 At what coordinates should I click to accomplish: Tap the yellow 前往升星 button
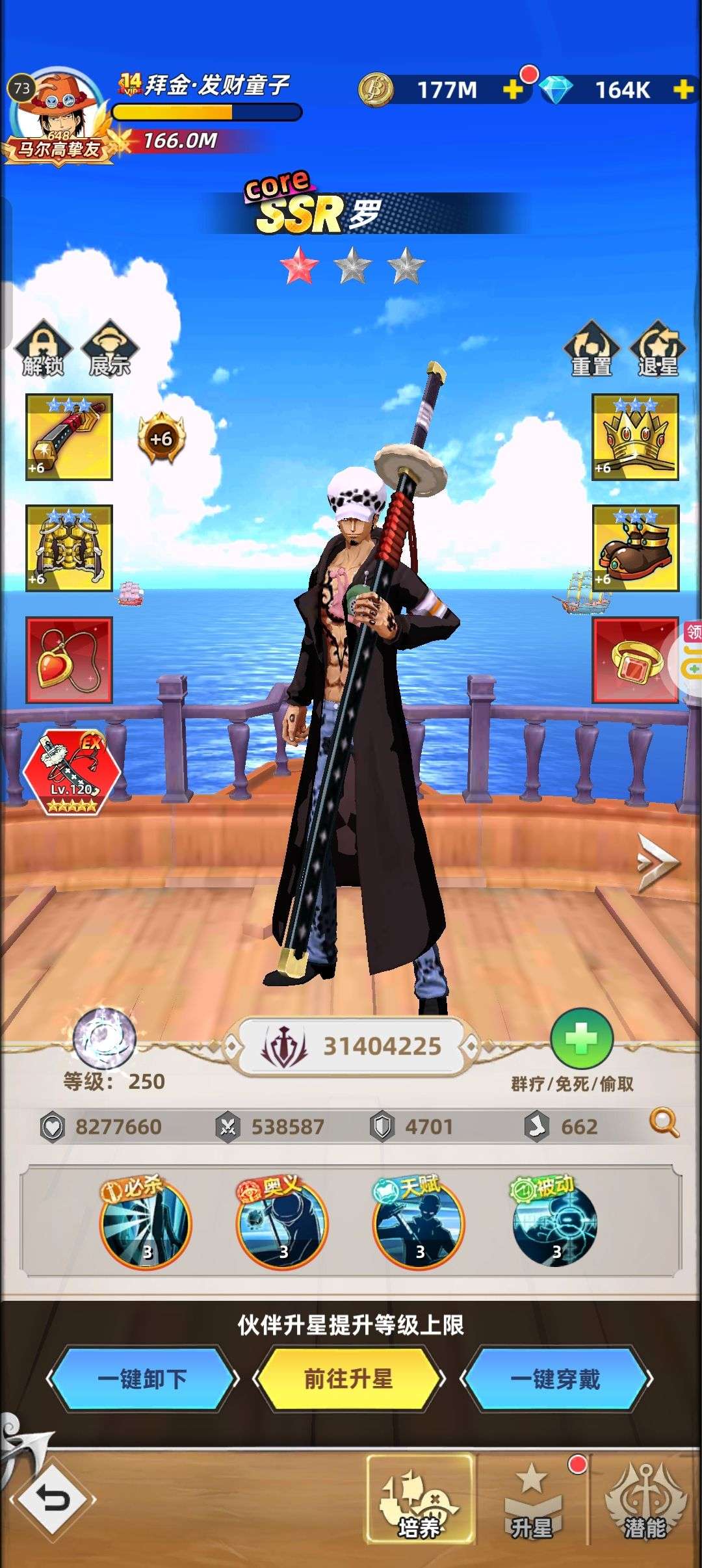pyautogui.click(x=349, y=1378)
